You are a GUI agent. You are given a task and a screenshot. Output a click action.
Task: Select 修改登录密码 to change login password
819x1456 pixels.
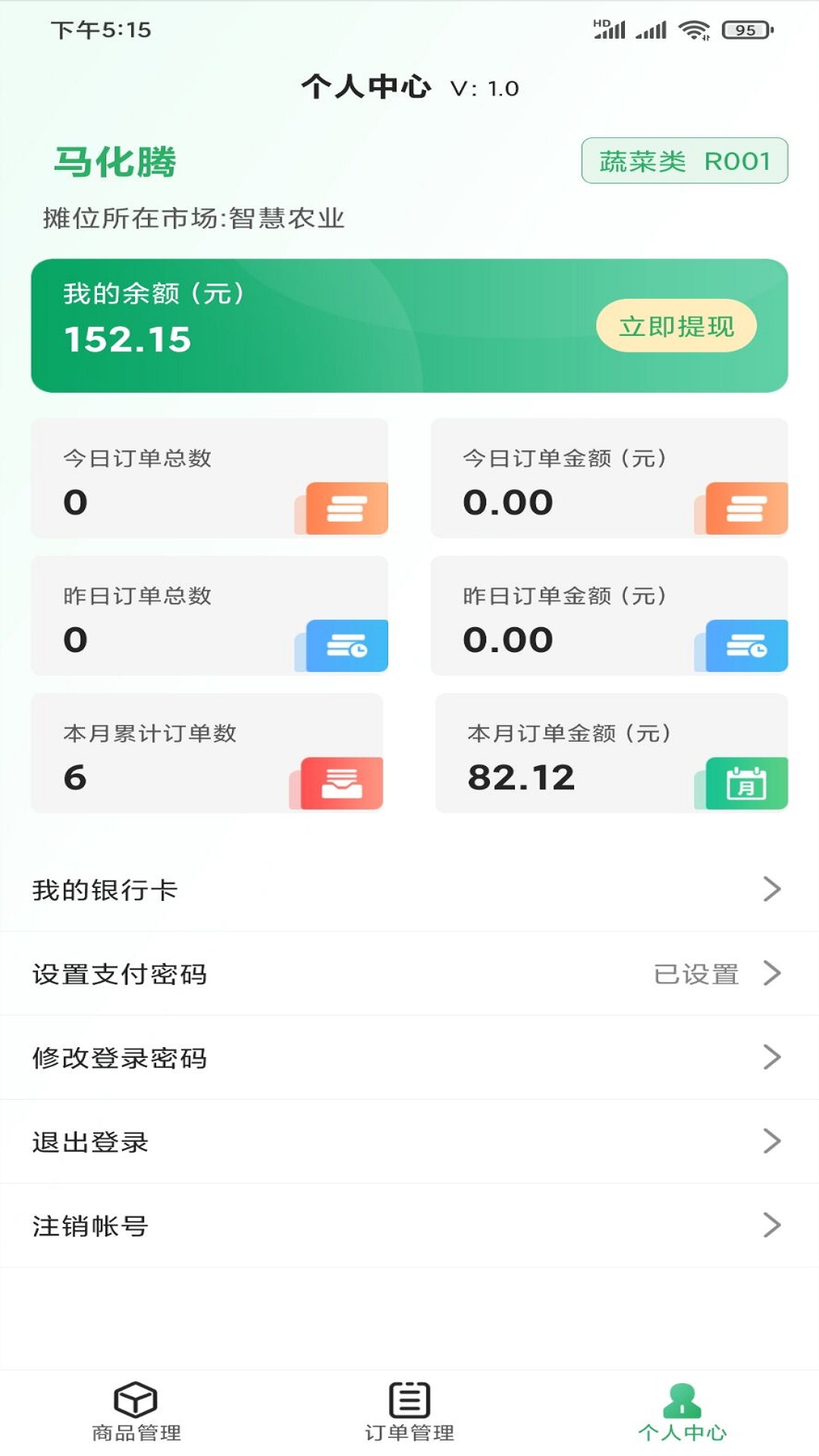(x=409, y=1057)
